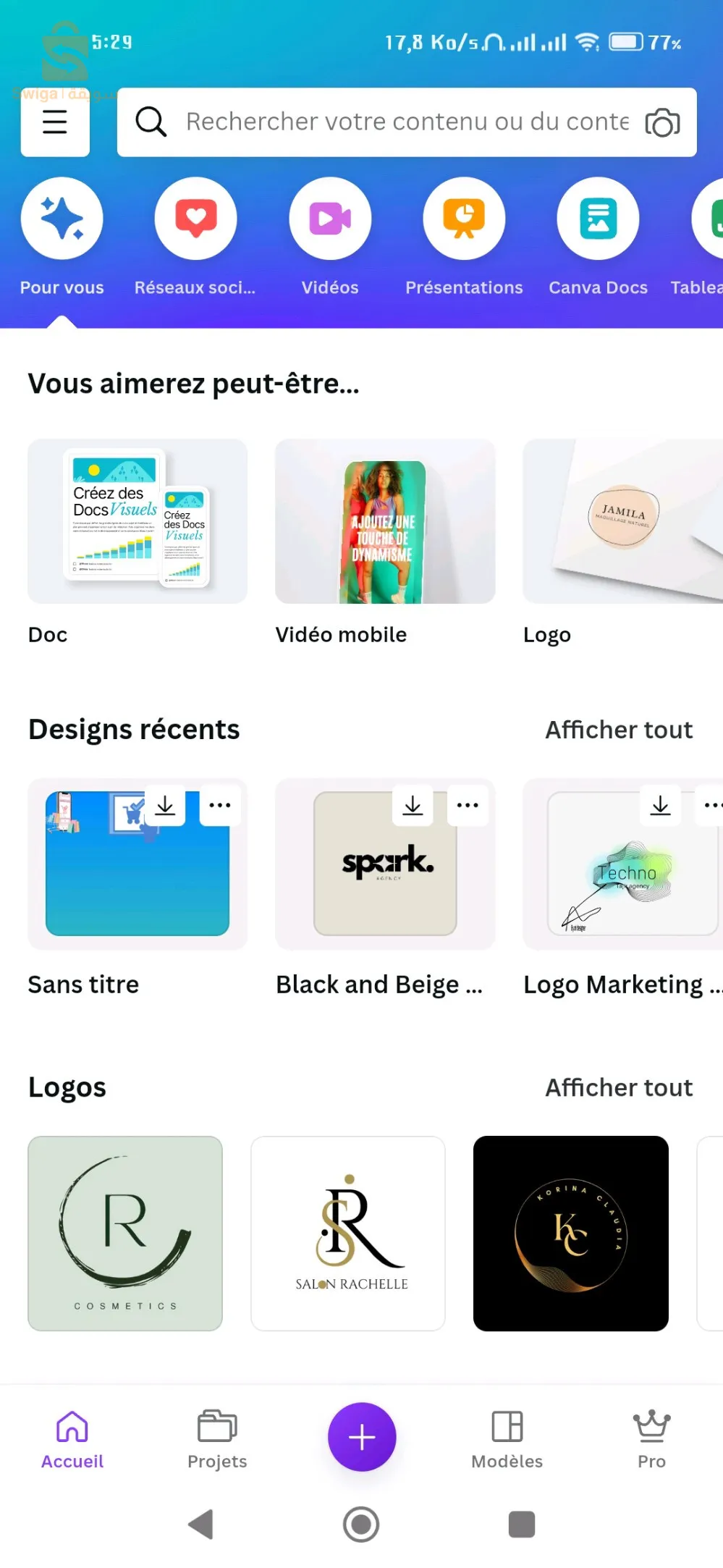Open options menu on Sans titre design
Screen dimensions: 723x1568
[x=220, y=805]
